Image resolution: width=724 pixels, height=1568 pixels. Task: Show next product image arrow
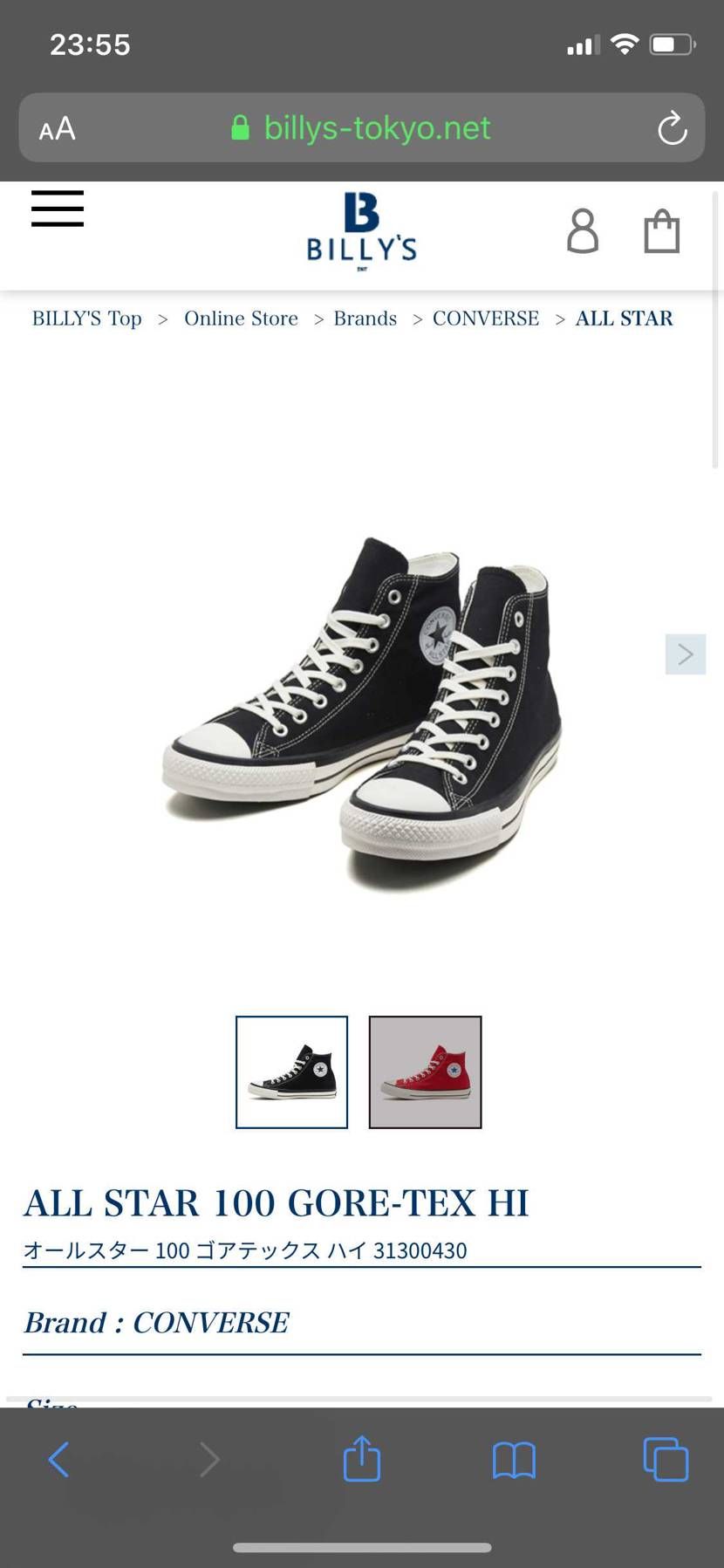pyautogui.click(x=686, y=654)
